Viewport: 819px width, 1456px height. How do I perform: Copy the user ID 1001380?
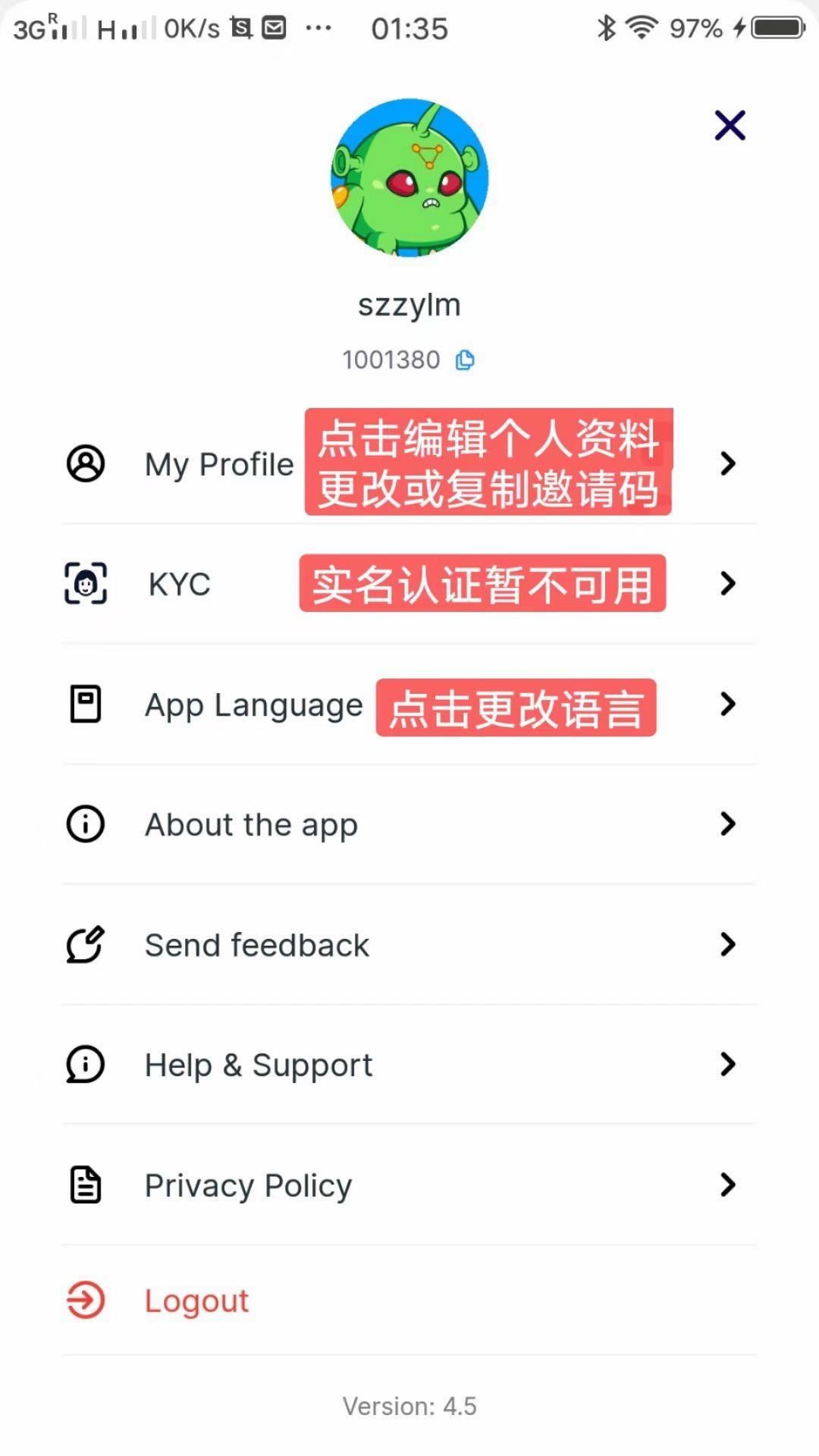[x=465, y=360]
